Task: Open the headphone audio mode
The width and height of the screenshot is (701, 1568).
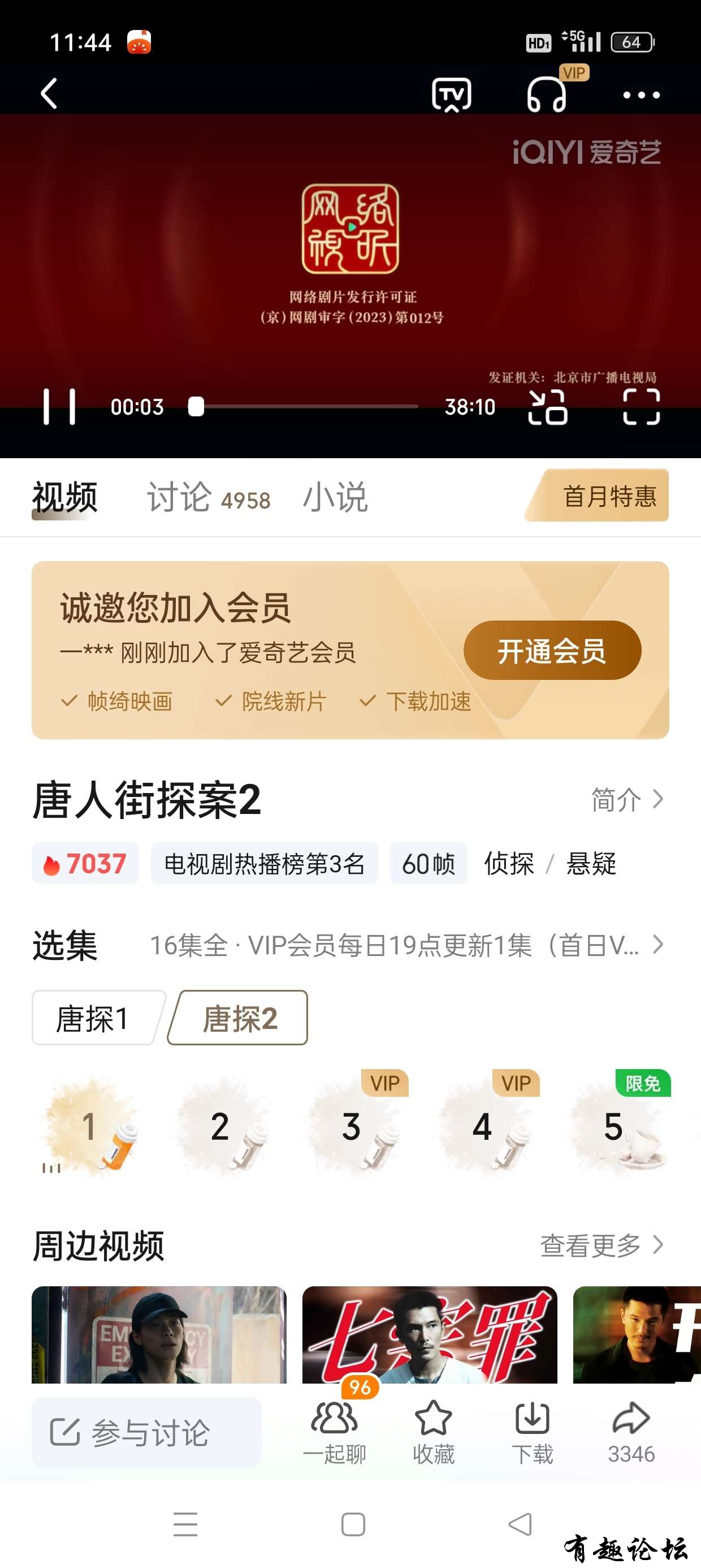Action: coord(547,95)
